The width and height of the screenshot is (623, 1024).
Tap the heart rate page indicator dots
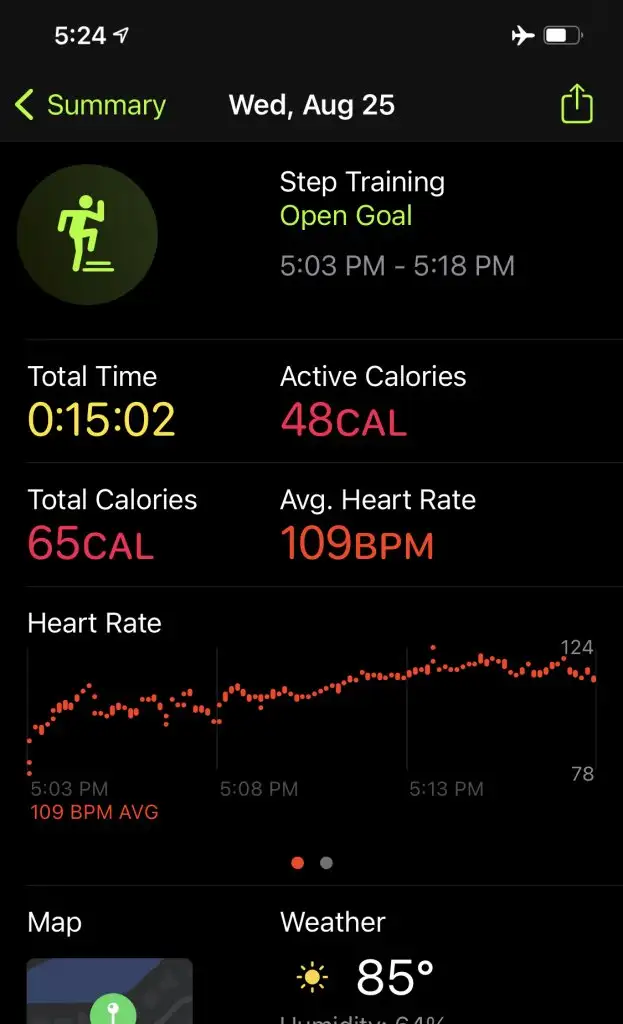[x=312, y=863]
